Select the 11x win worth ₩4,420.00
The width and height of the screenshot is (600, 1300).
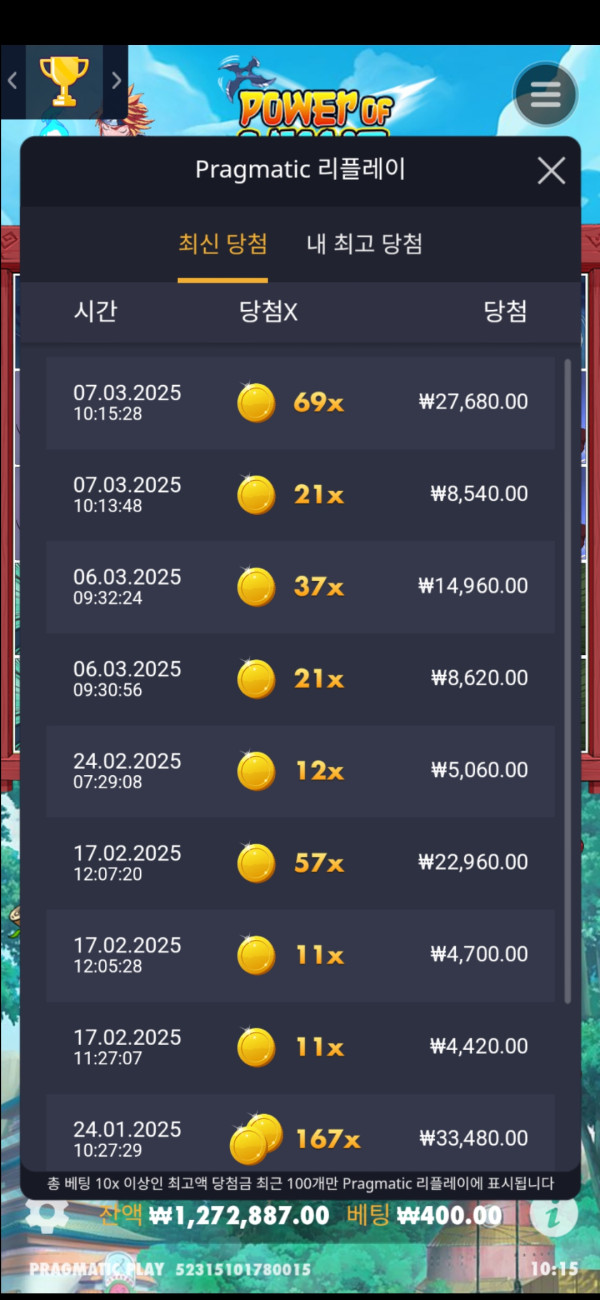(x=300, y=1047)
